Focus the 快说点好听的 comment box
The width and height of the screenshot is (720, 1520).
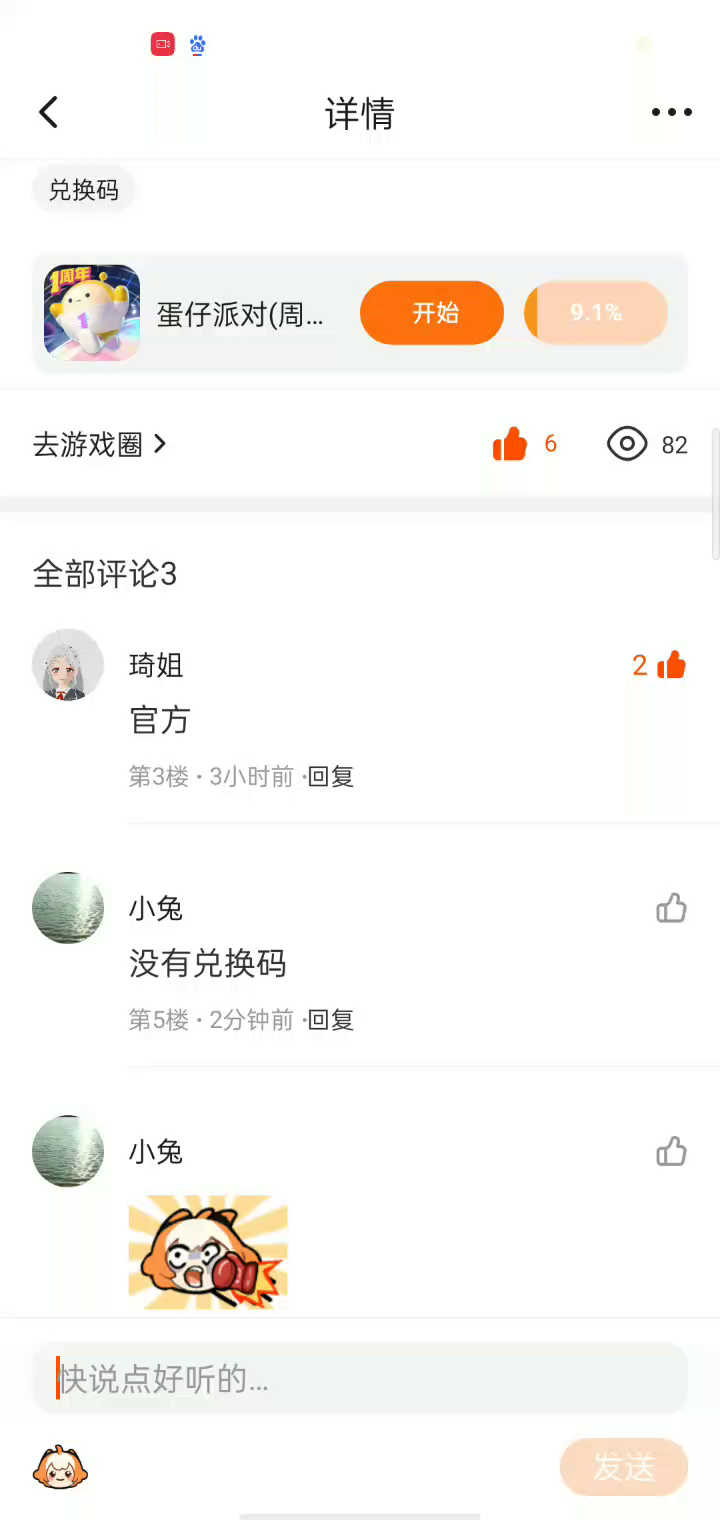pyautogui.click(x=360, y=1379)
